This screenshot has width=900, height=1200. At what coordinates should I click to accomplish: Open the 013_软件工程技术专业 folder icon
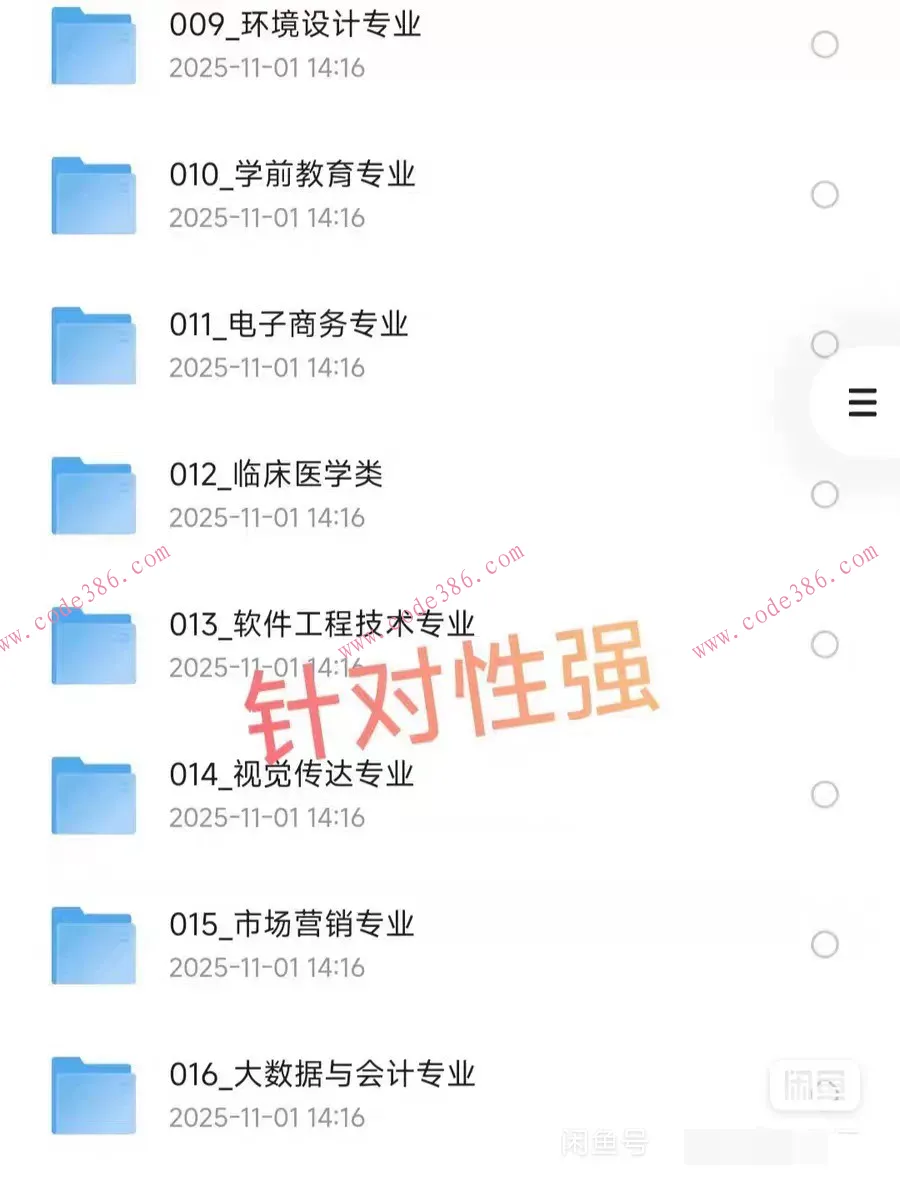(x=93, y=644)
